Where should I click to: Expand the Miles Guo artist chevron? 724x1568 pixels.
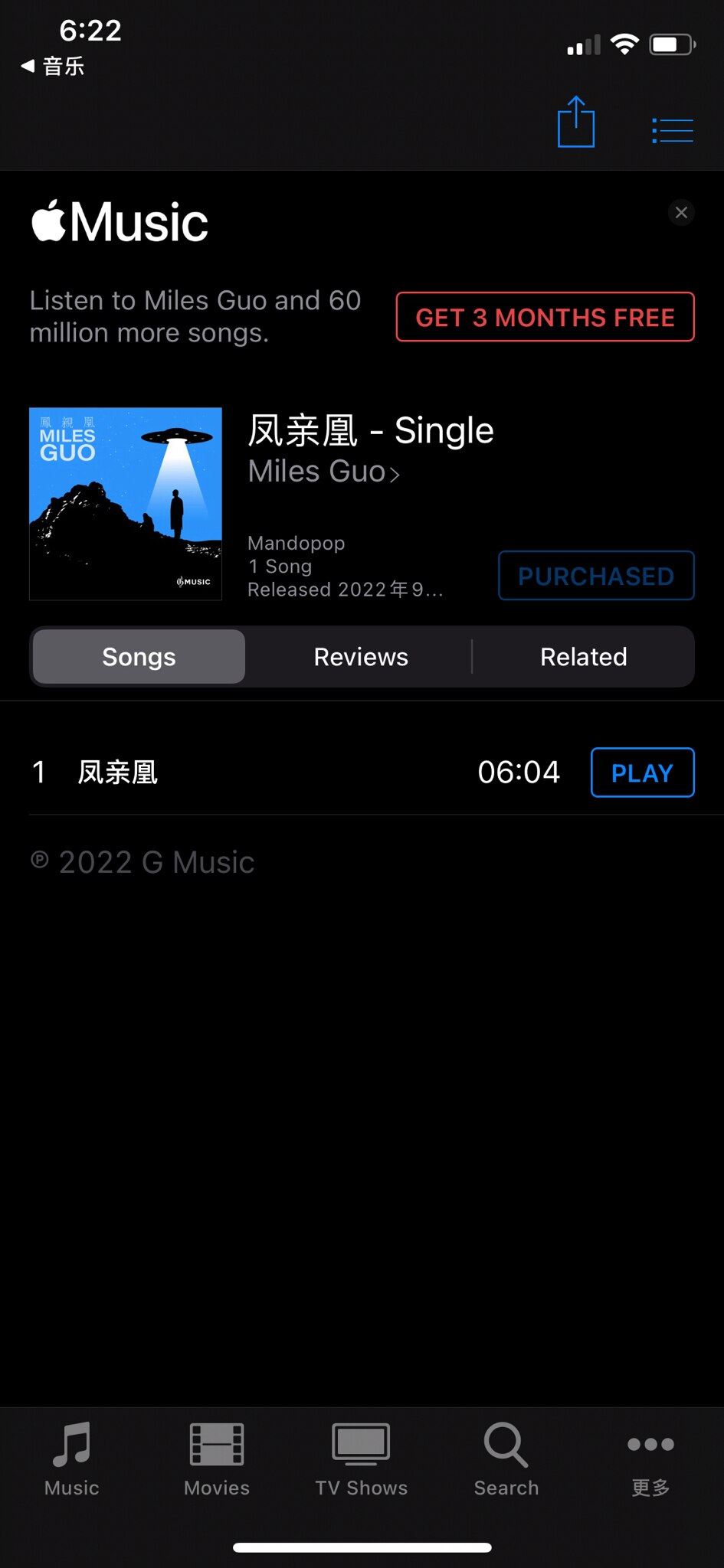coord(397,474)
